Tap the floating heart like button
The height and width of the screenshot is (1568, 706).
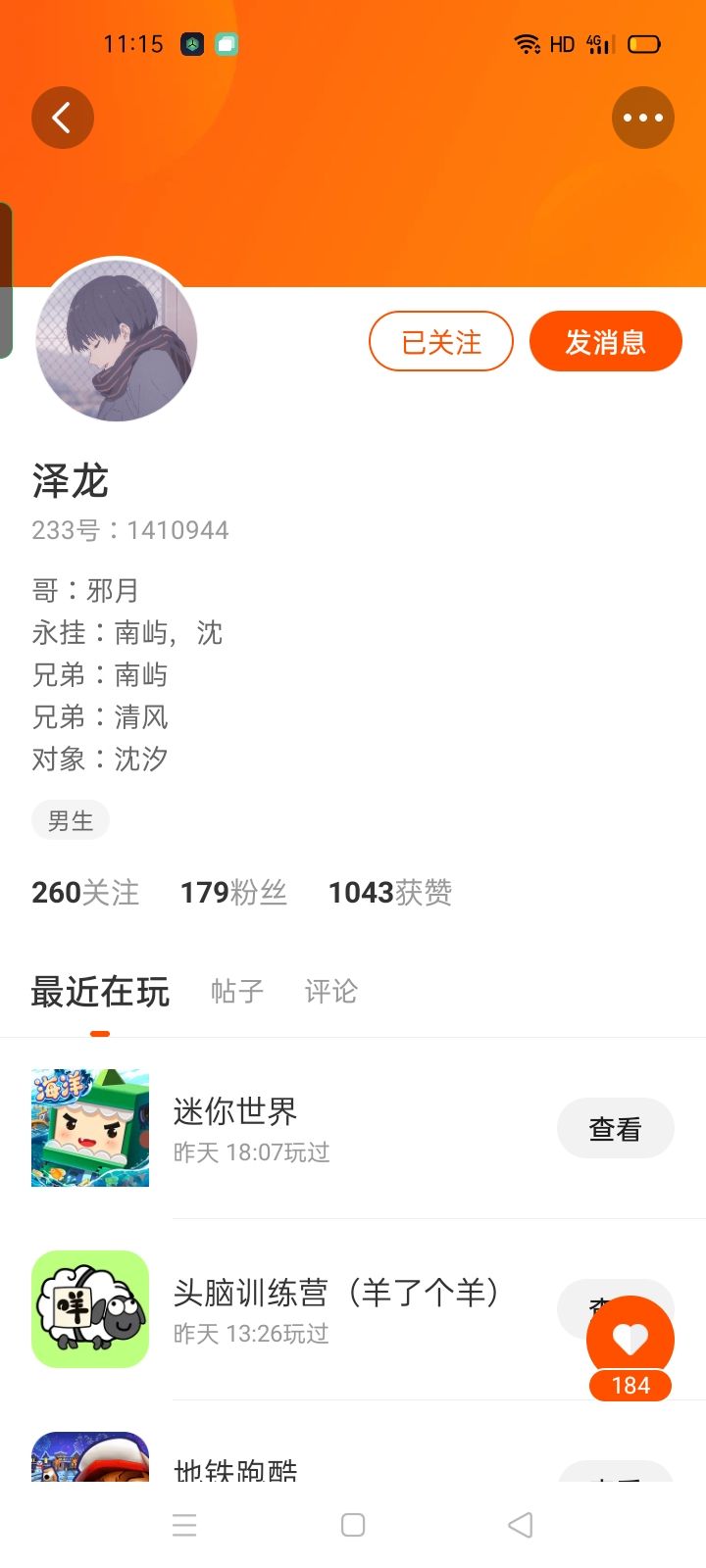pyautogui.click(x=630, y=1340)
